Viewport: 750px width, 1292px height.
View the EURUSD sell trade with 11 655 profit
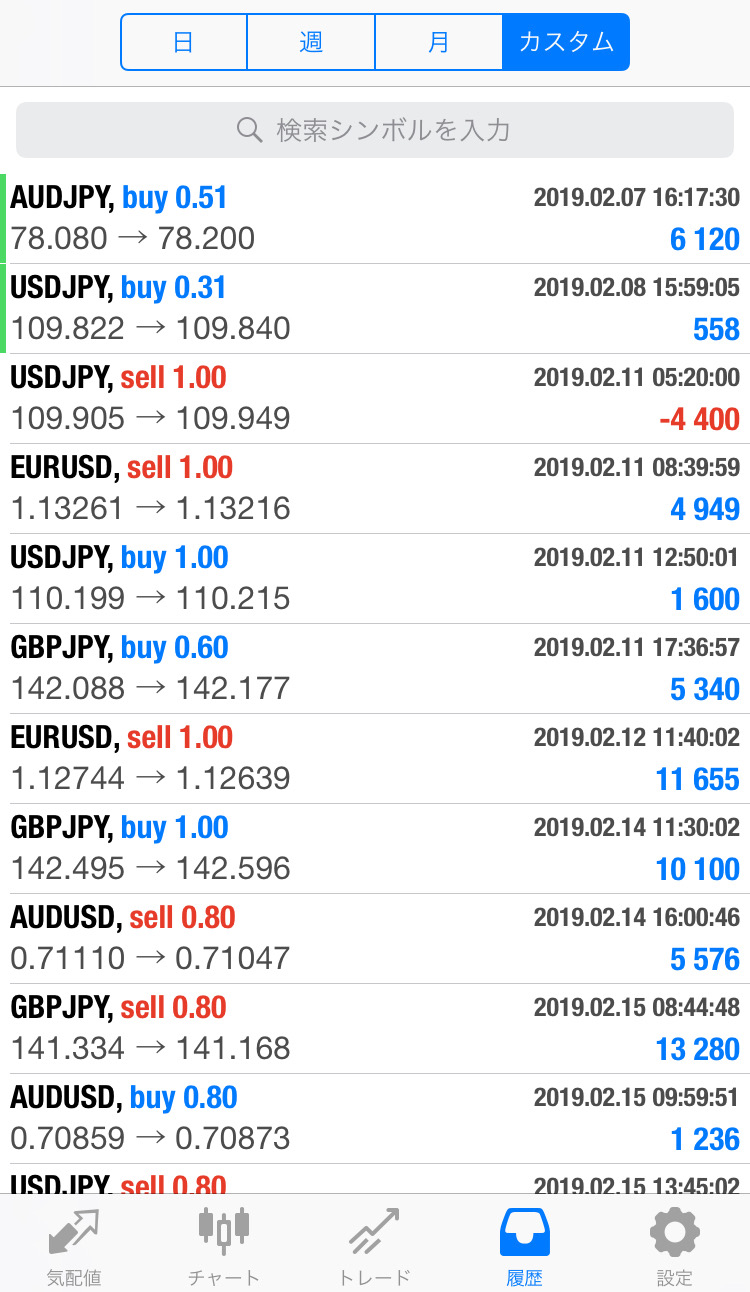point(375,758)
